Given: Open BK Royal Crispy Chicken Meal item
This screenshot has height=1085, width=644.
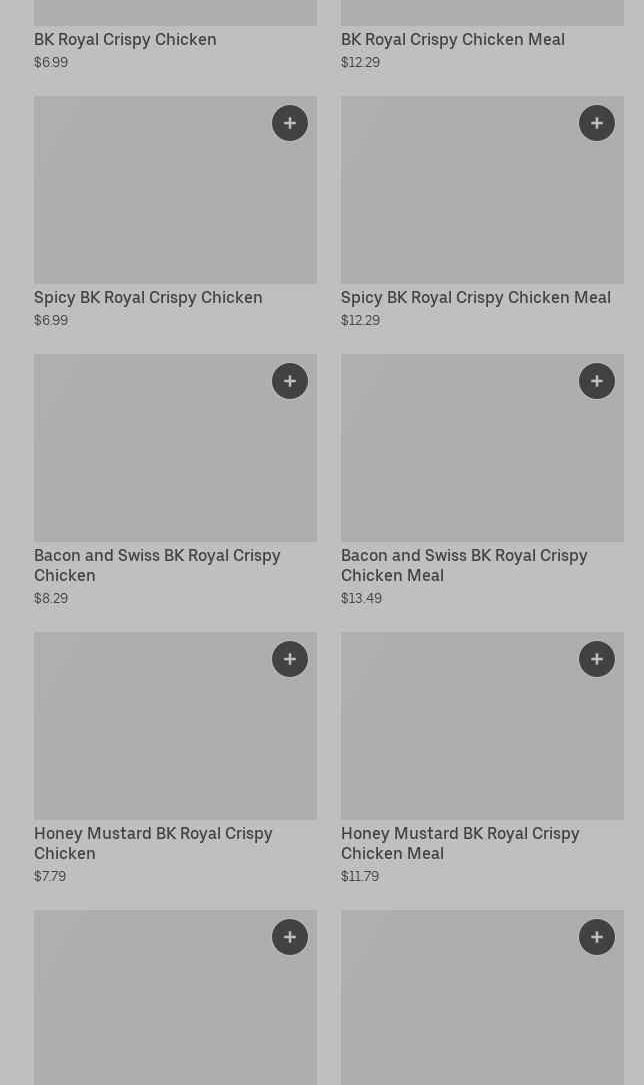Looking at the screenshot, I should click(x=452, y=39).
